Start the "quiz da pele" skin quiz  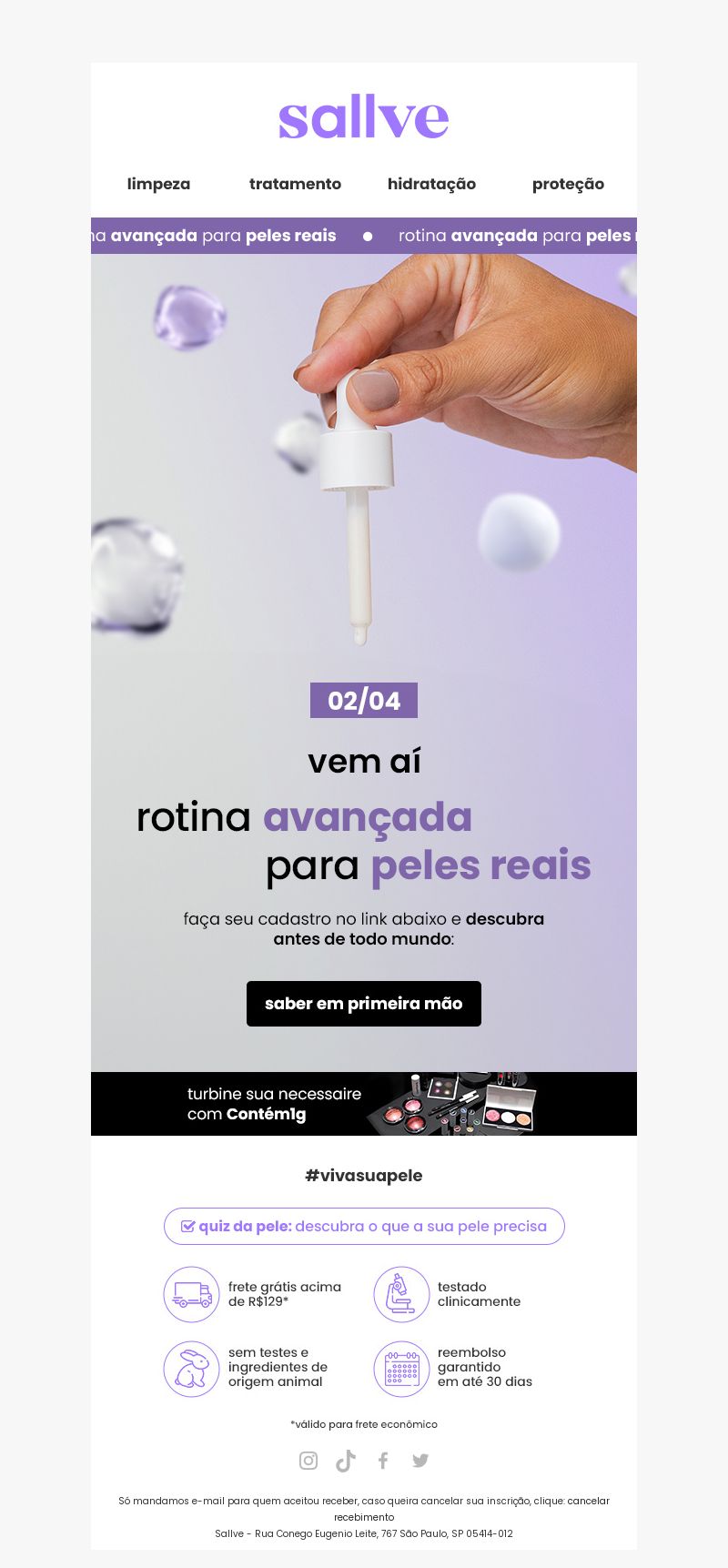364,1227
